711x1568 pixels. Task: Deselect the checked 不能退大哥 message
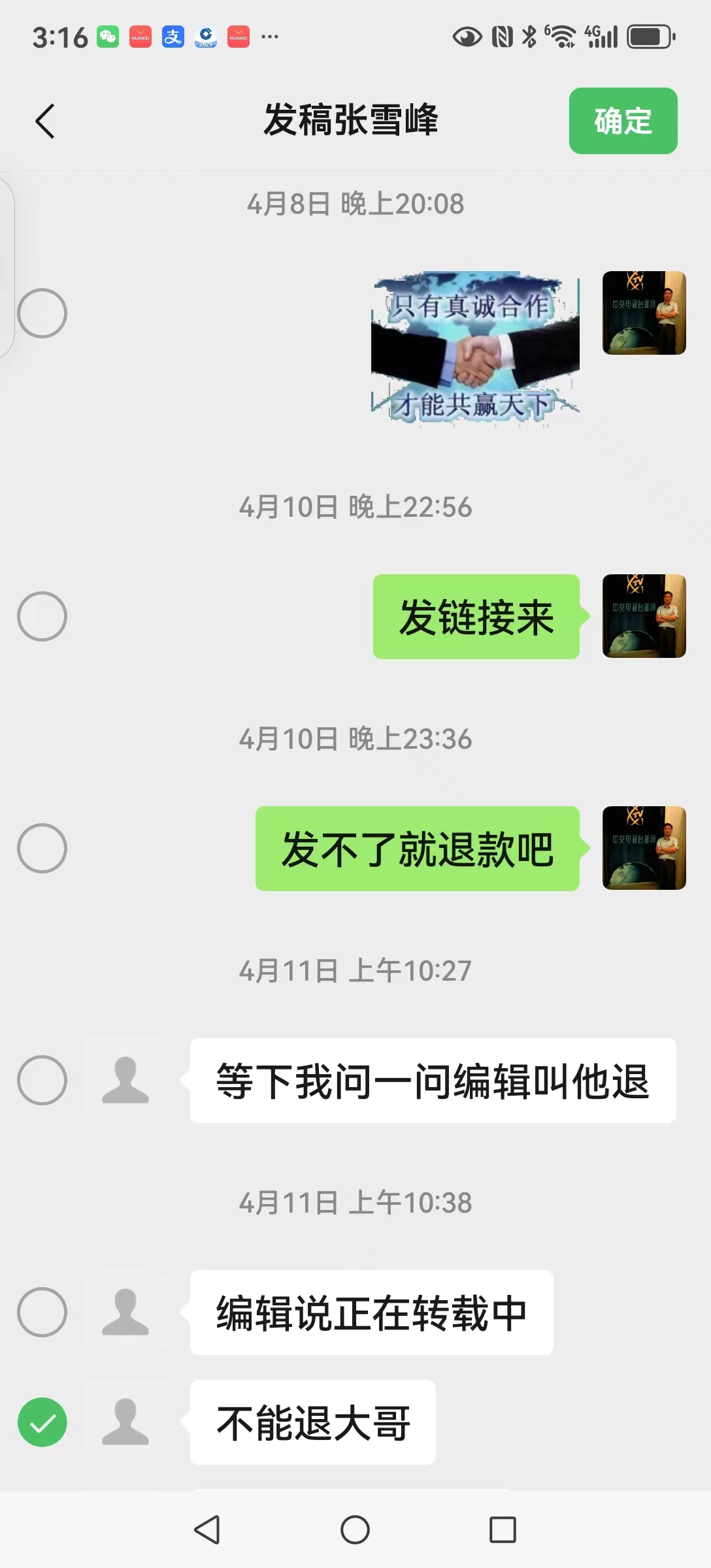42,1422
